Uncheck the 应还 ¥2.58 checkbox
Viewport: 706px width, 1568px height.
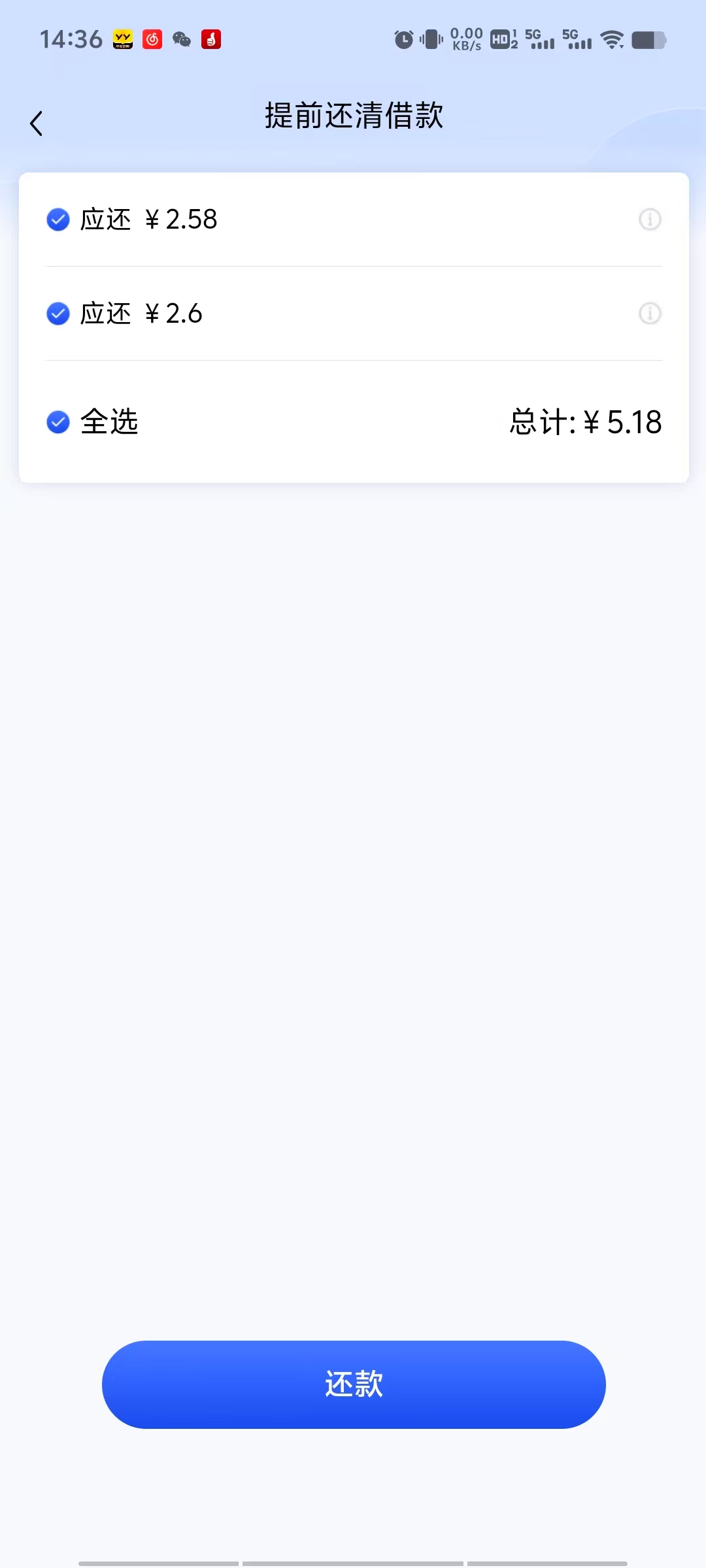[58, 220]
